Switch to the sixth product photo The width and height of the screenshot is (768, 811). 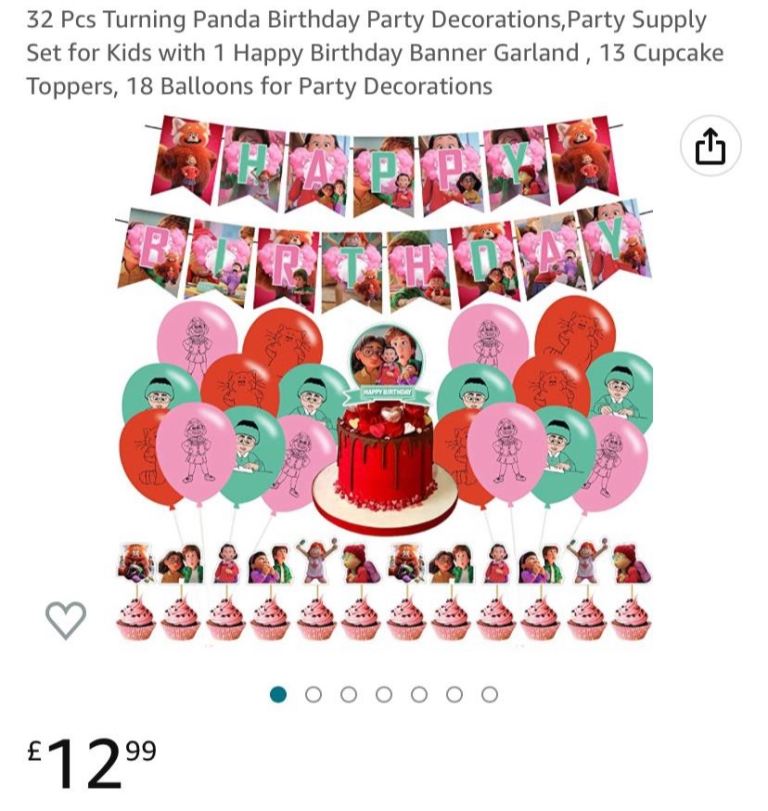[x=454, y=689]
